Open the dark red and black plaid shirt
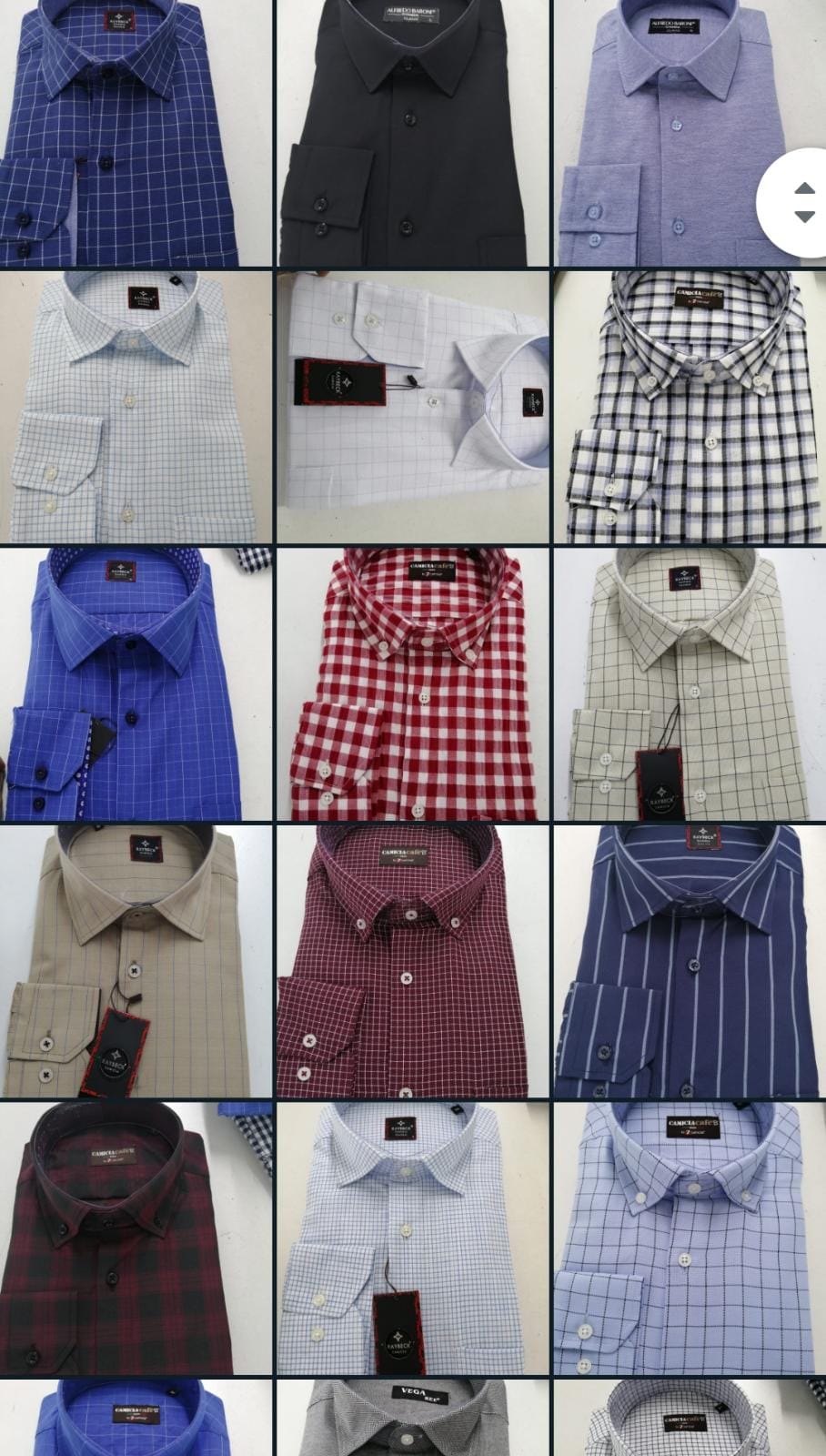Viewport: 826px width, 1456px height. click(135, 1238)
